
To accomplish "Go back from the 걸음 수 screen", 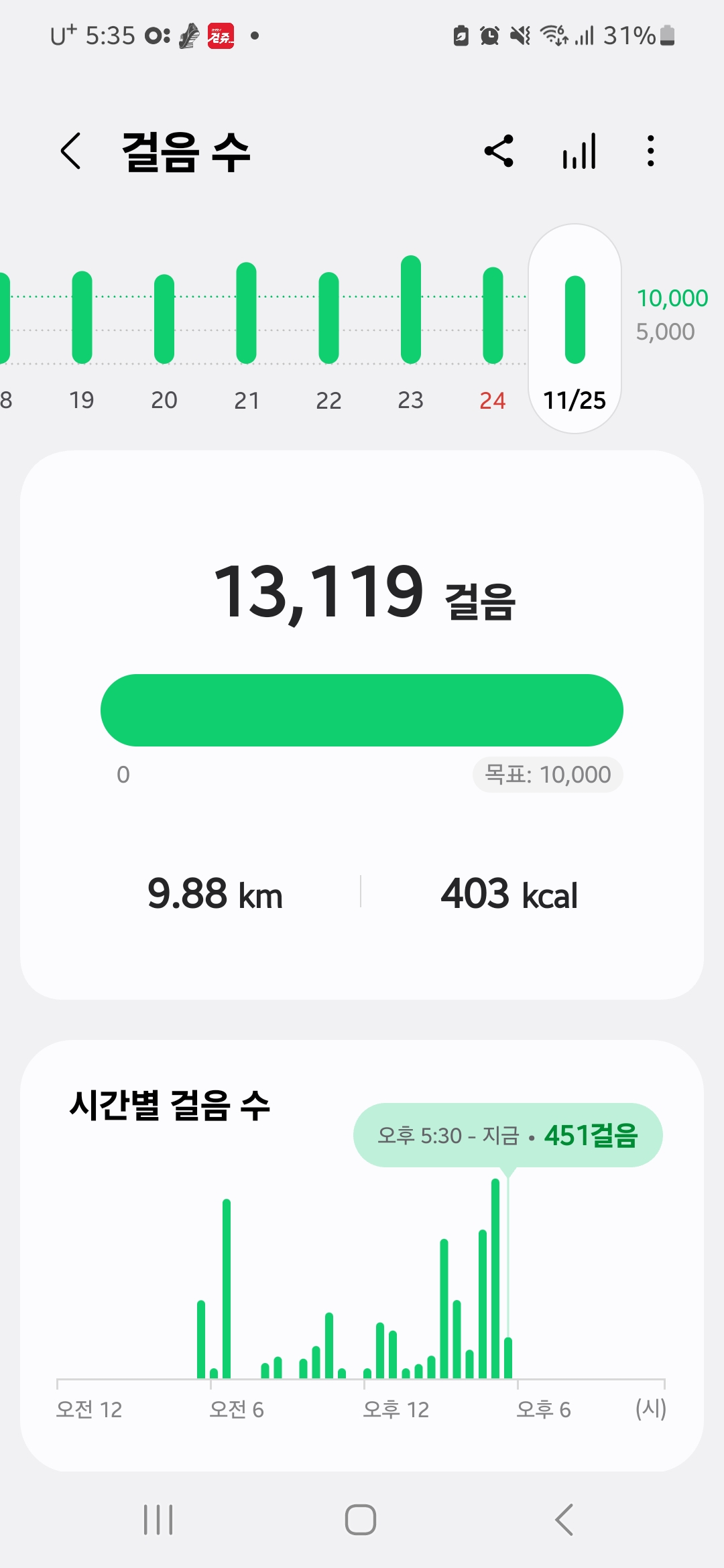I will tap(71, 151).
